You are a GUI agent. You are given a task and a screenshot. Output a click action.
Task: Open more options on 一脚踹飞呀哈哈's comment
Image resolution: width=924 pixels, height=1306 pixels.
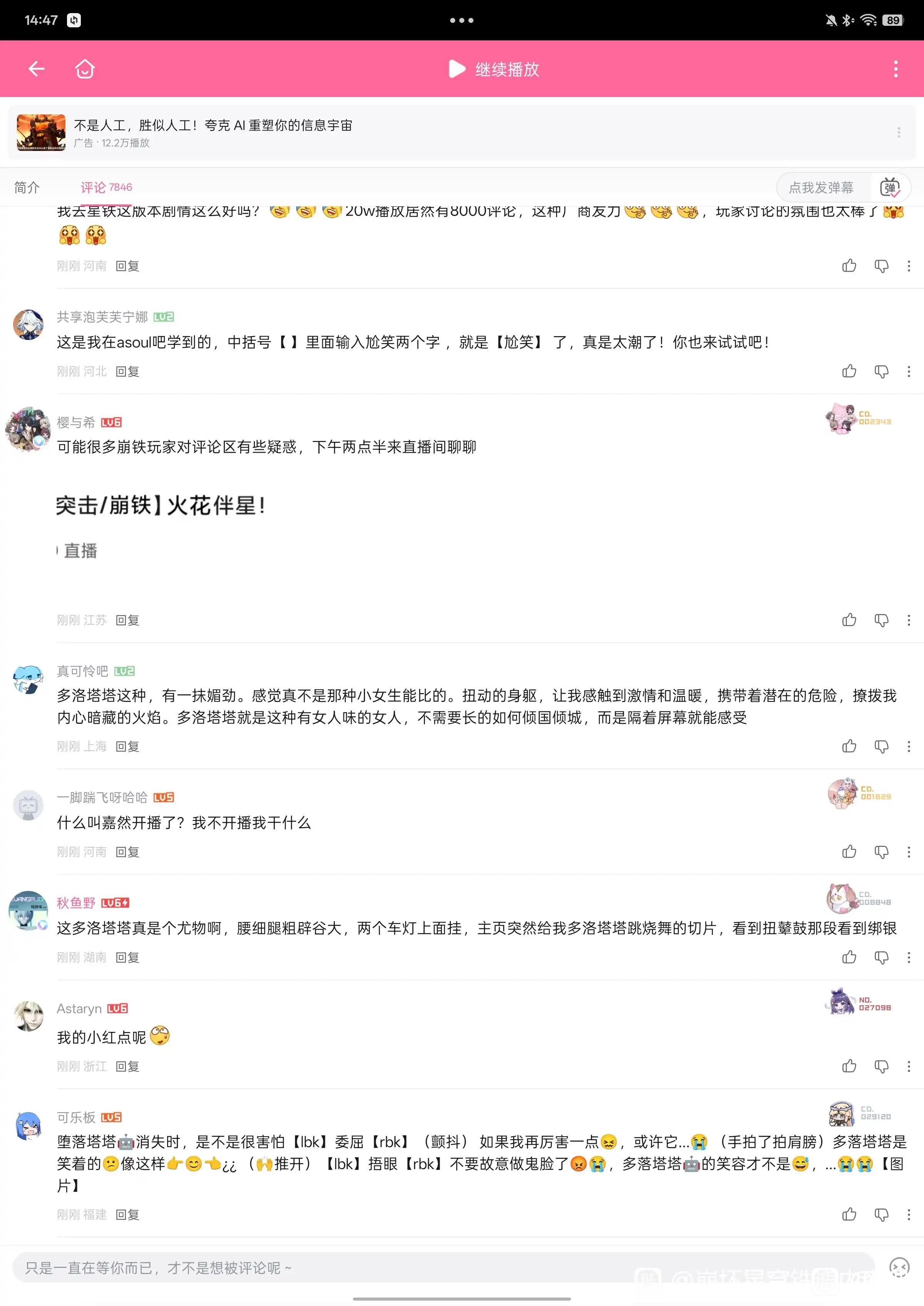click(909, 852)
